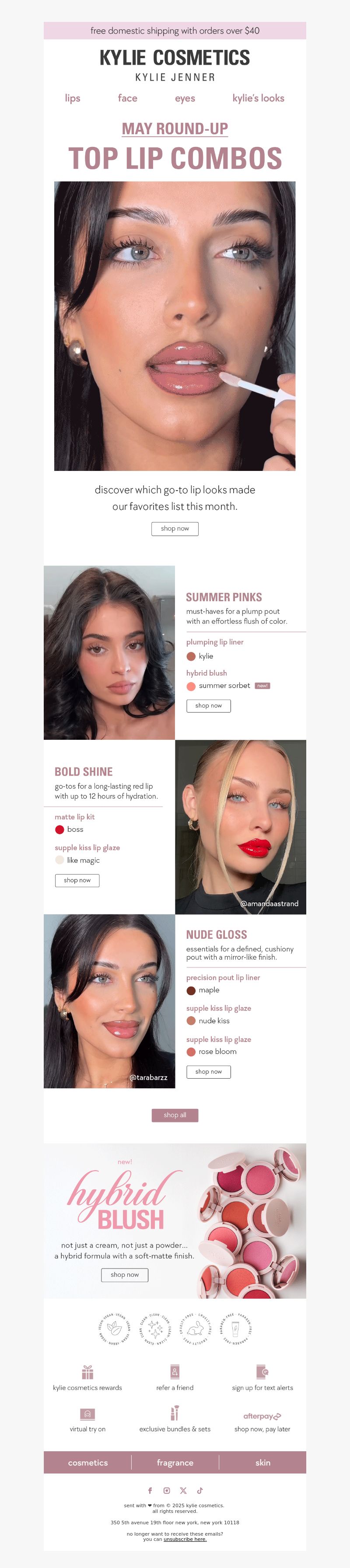
Task: Open the Instagram icon in footer
Action: point(167,1491)
